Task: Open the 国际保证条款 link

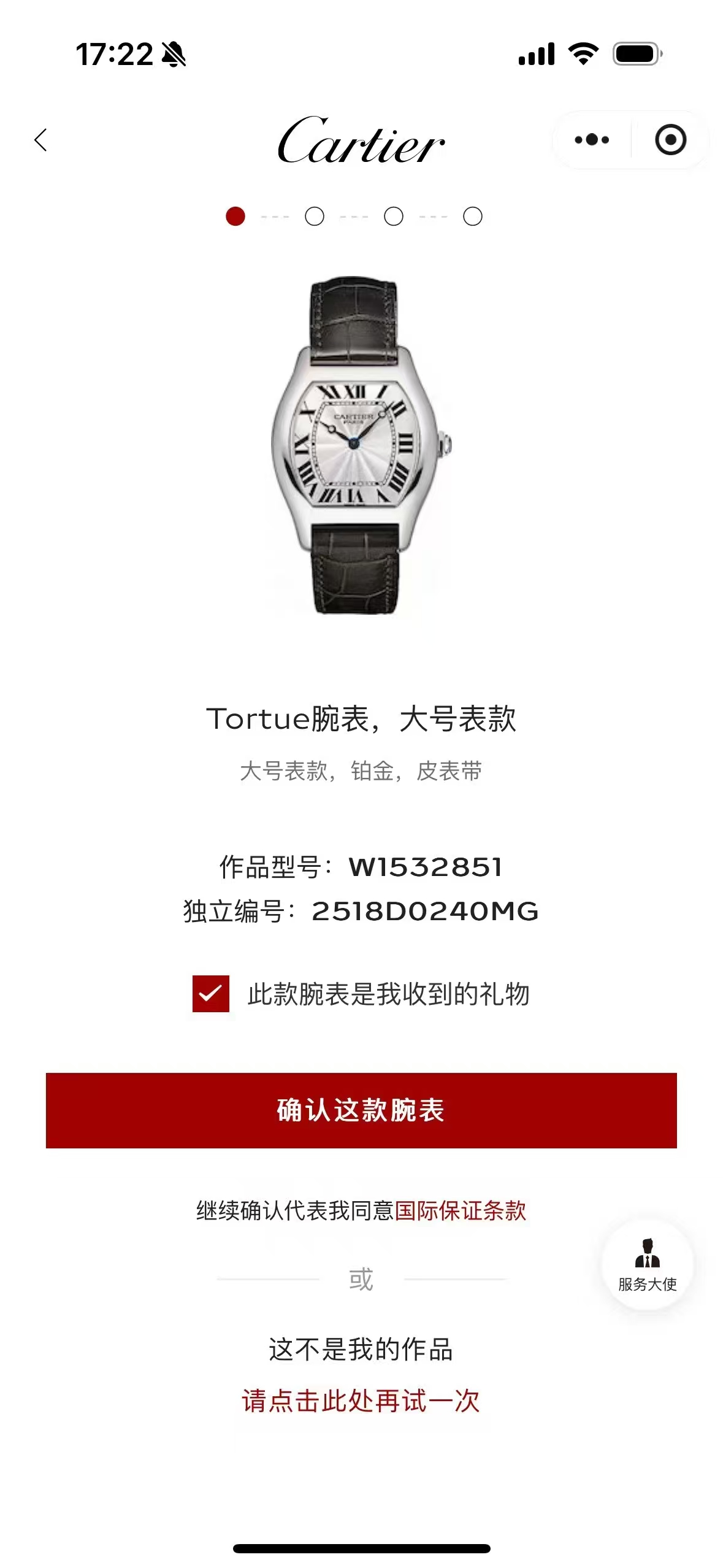Action: (461, 1210)
